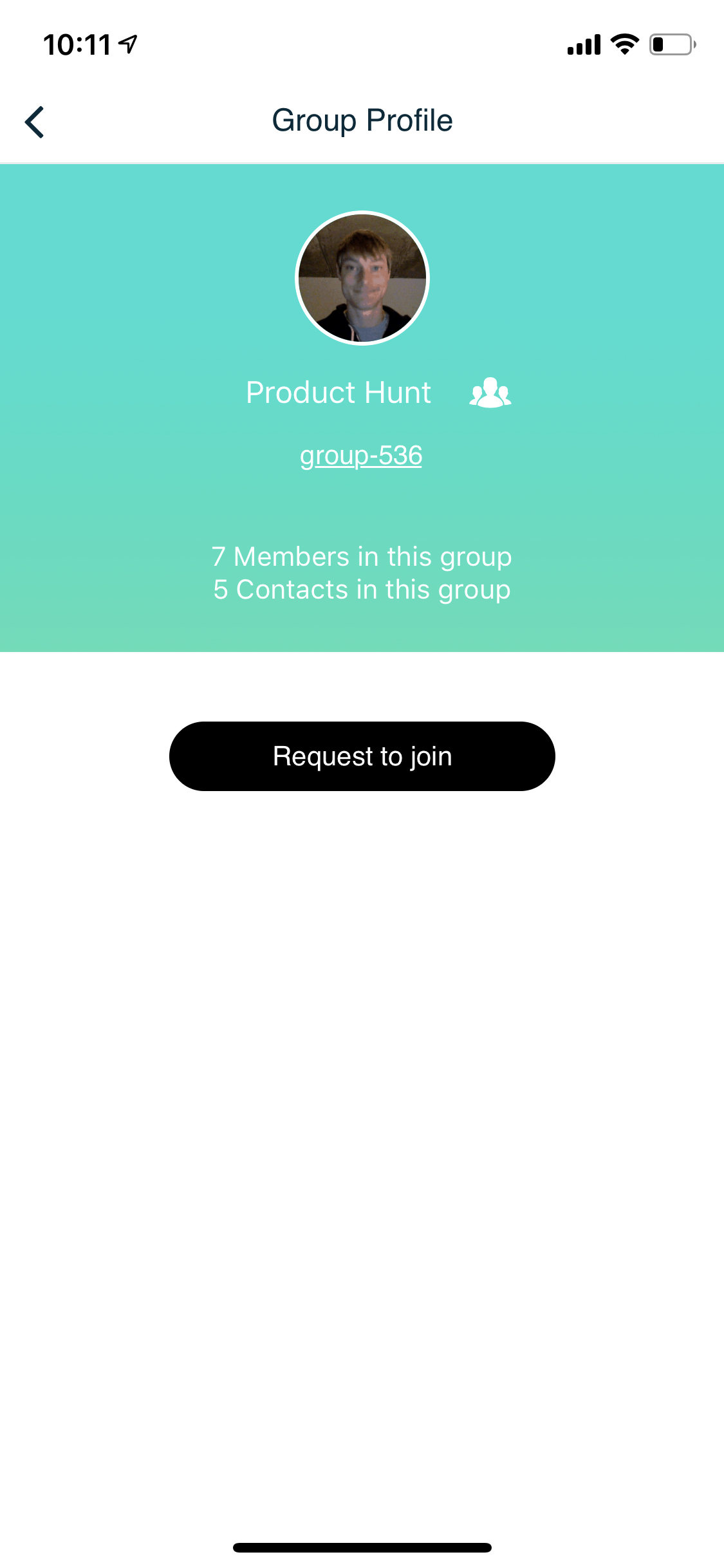Tap the Request to join button
This screenshot has width=724, height=1568.
(x=362, y=756)
